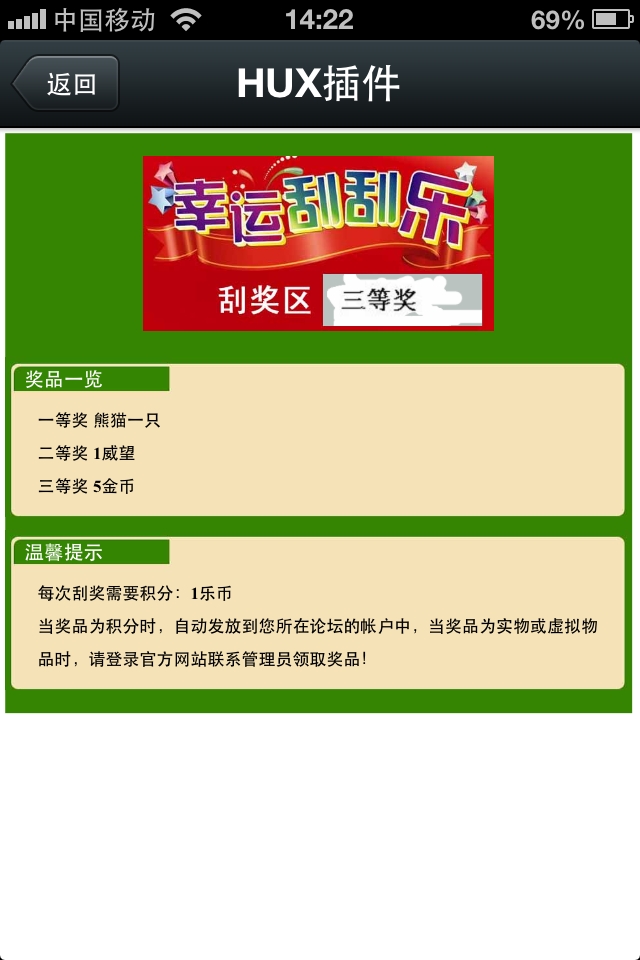Tap the scratch area showing 三等奖
Screen dimensions: 640x960
pos(402,300)
